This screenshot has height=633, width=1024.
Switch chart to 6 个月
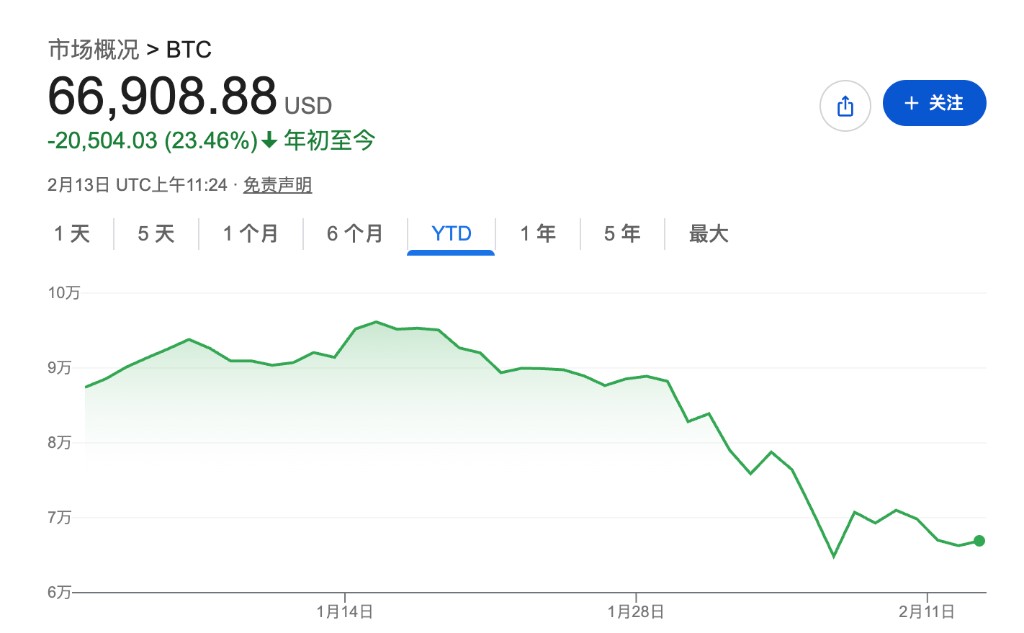[x=355, y=234]
